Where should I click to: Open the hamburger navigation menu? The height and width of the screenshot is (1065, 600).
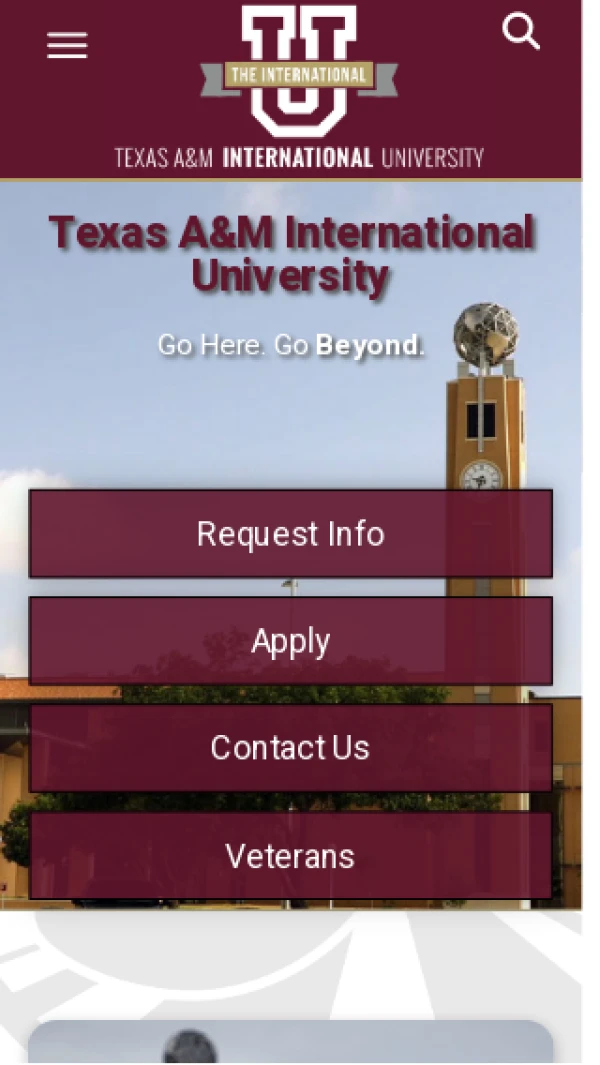tap(67, 45)
